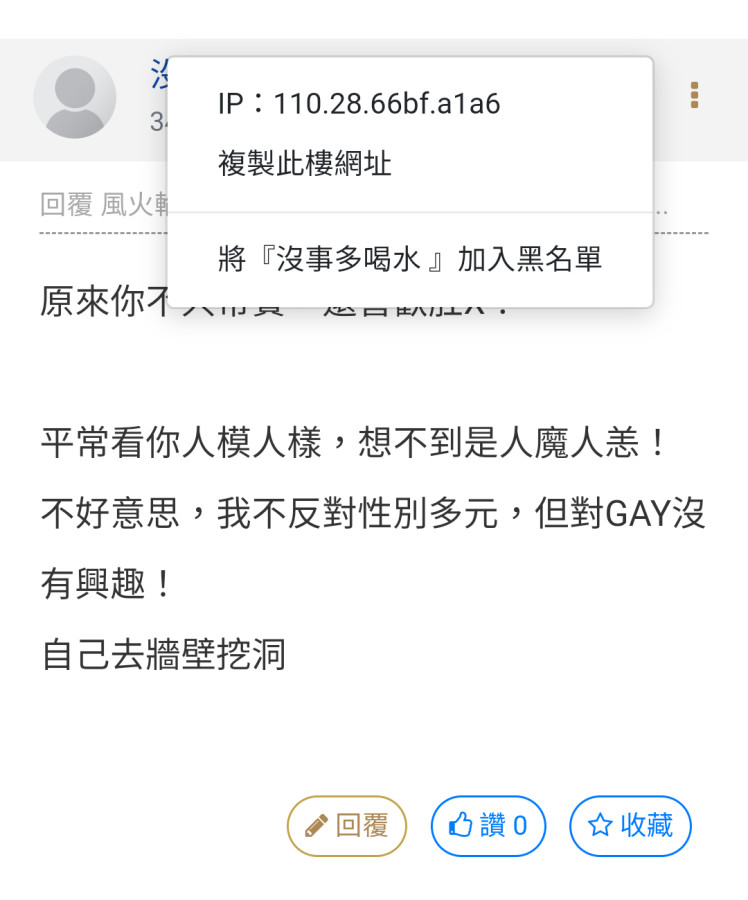Like this post with 讚

488,825
